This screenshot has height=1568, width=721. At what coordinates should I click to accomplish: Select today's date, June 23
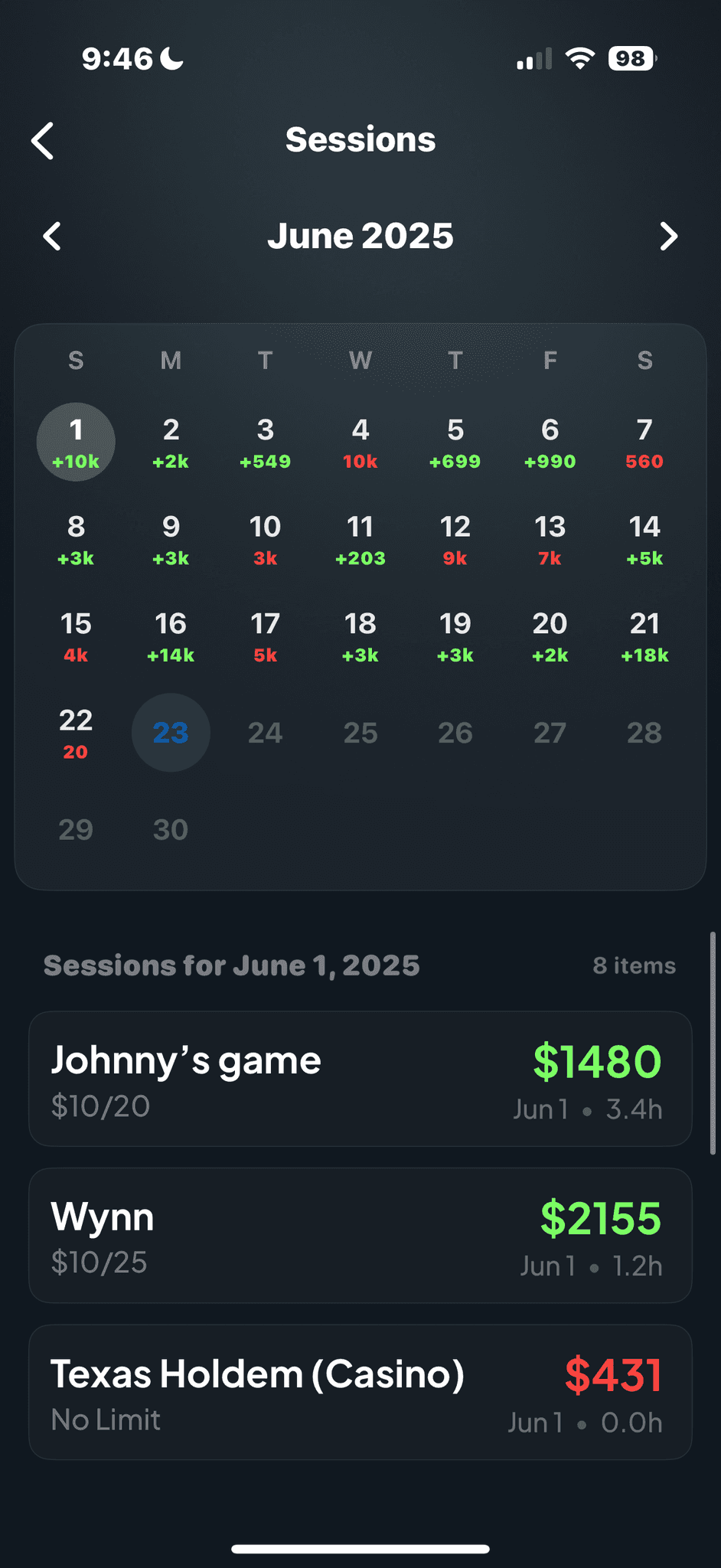(170, 733)
